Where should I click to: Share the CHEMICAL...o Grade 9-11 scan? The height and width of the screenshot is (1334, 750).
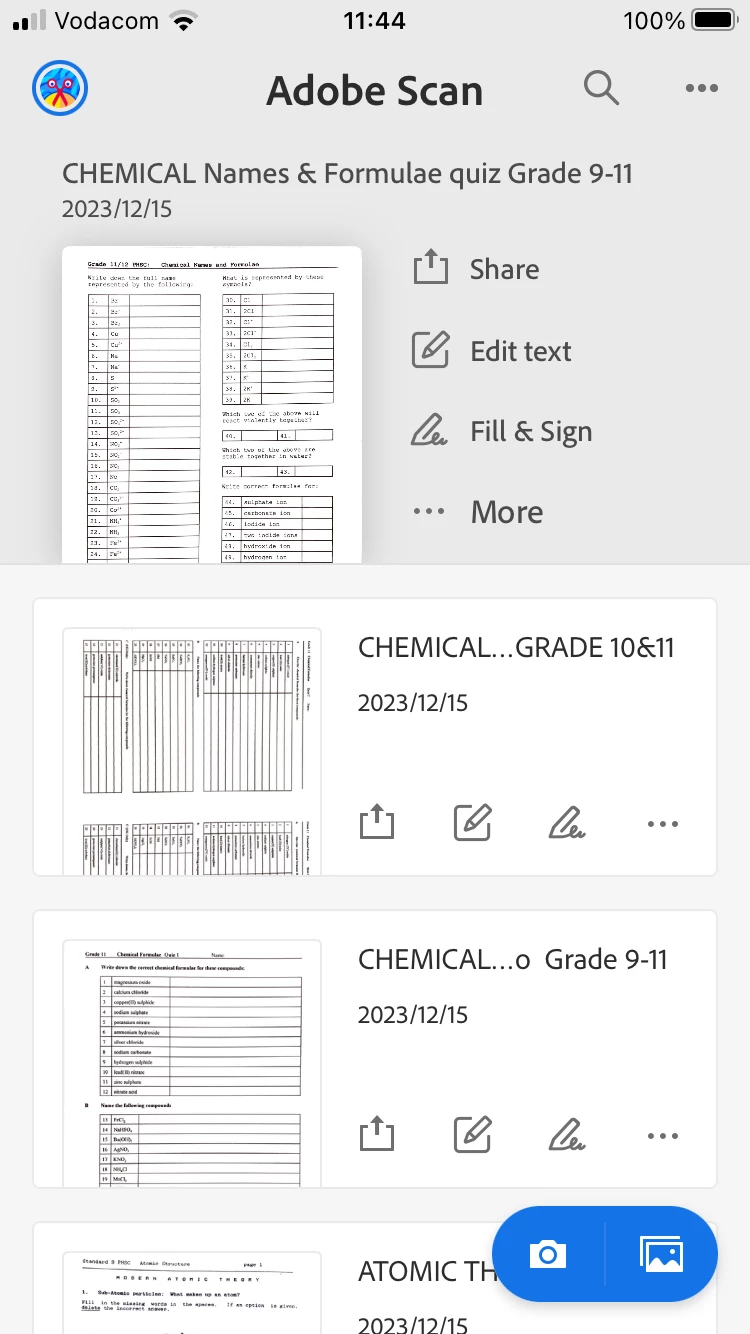coord(377,1135)
